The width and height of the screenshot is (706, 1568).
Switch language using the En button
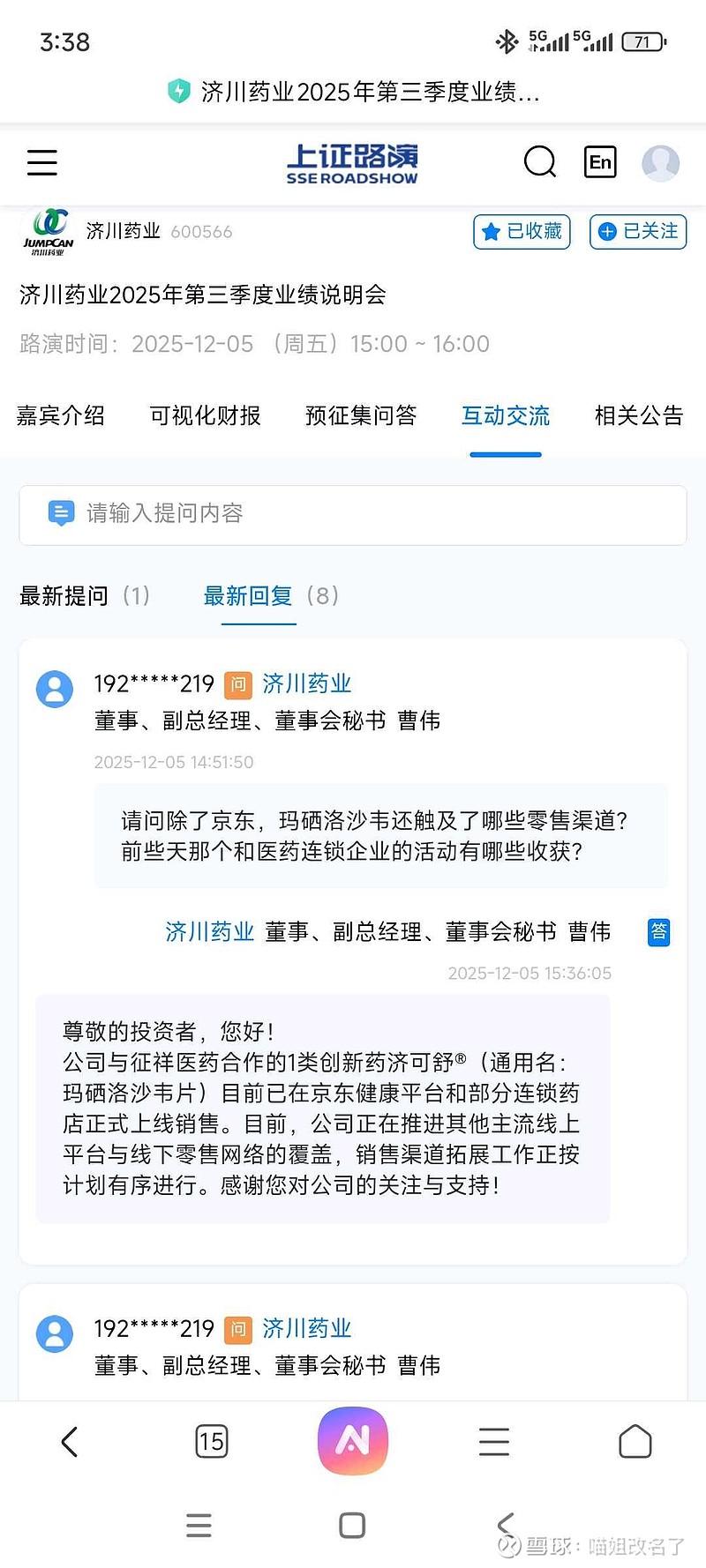tap(601, 162)
